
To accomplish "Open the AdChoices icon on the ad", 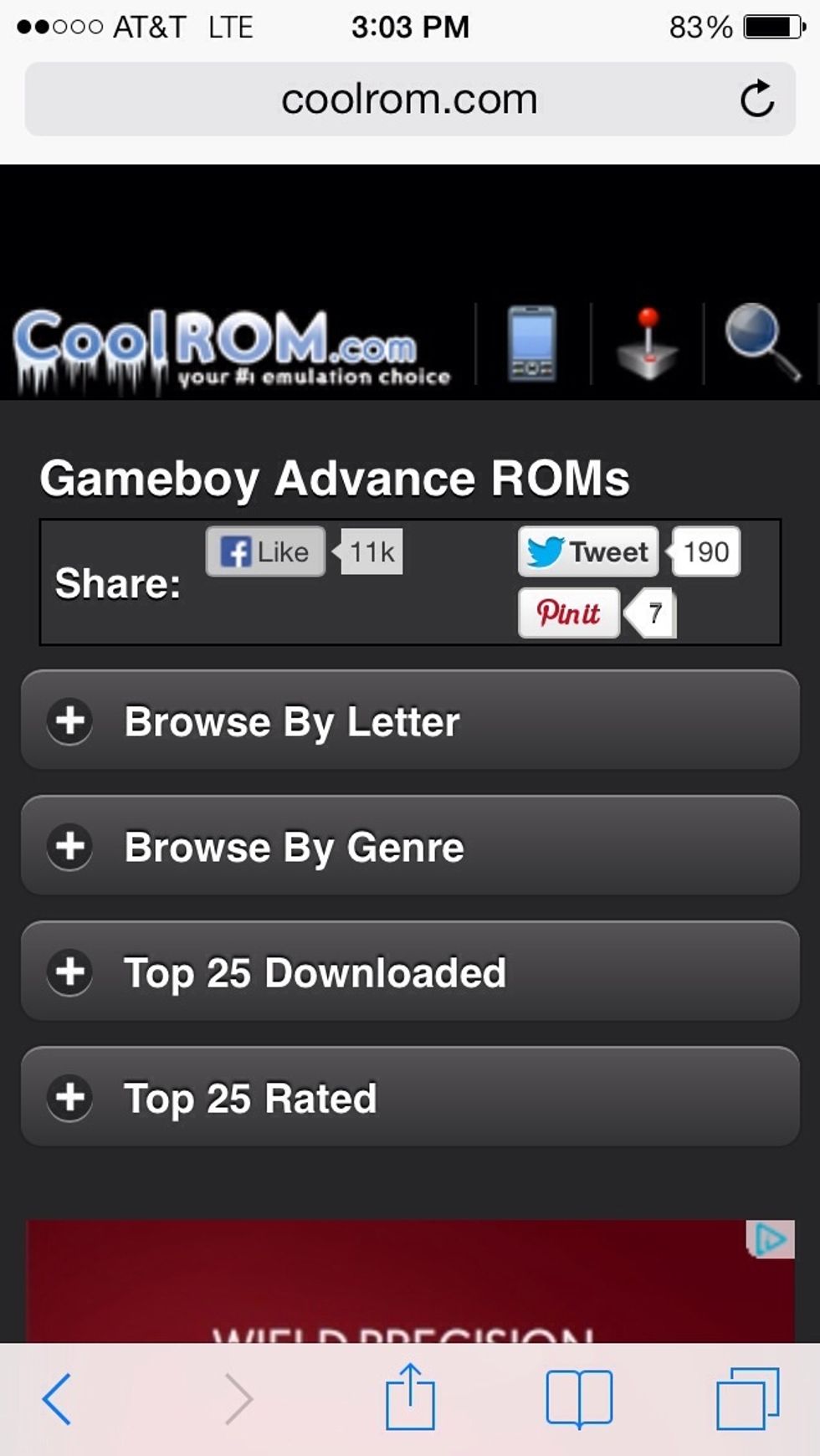I will click(x=770, y=1238).
